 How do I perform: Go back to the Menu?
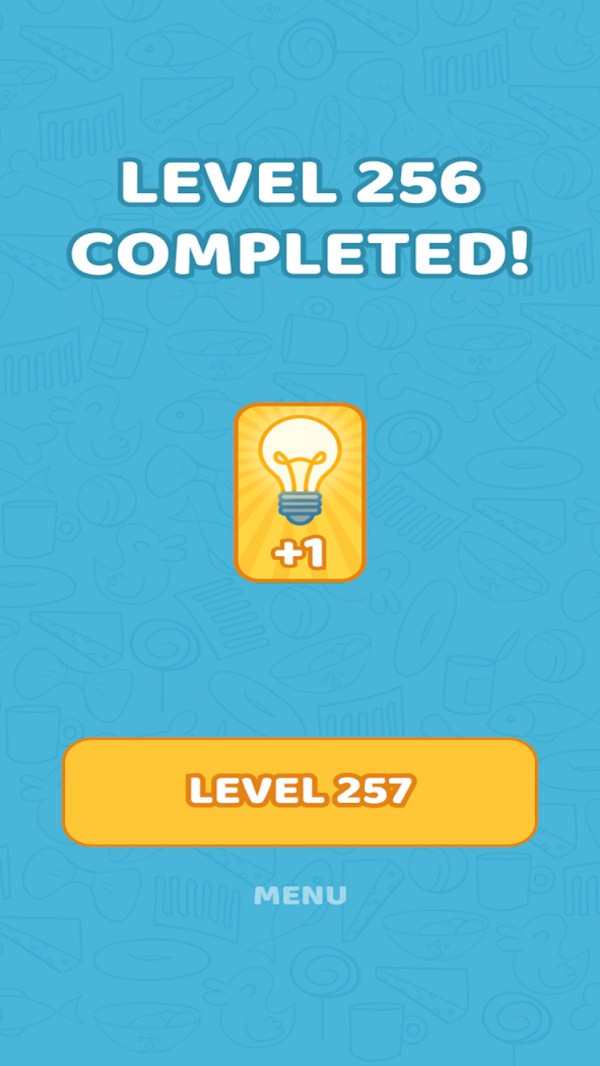coord(300,895)
